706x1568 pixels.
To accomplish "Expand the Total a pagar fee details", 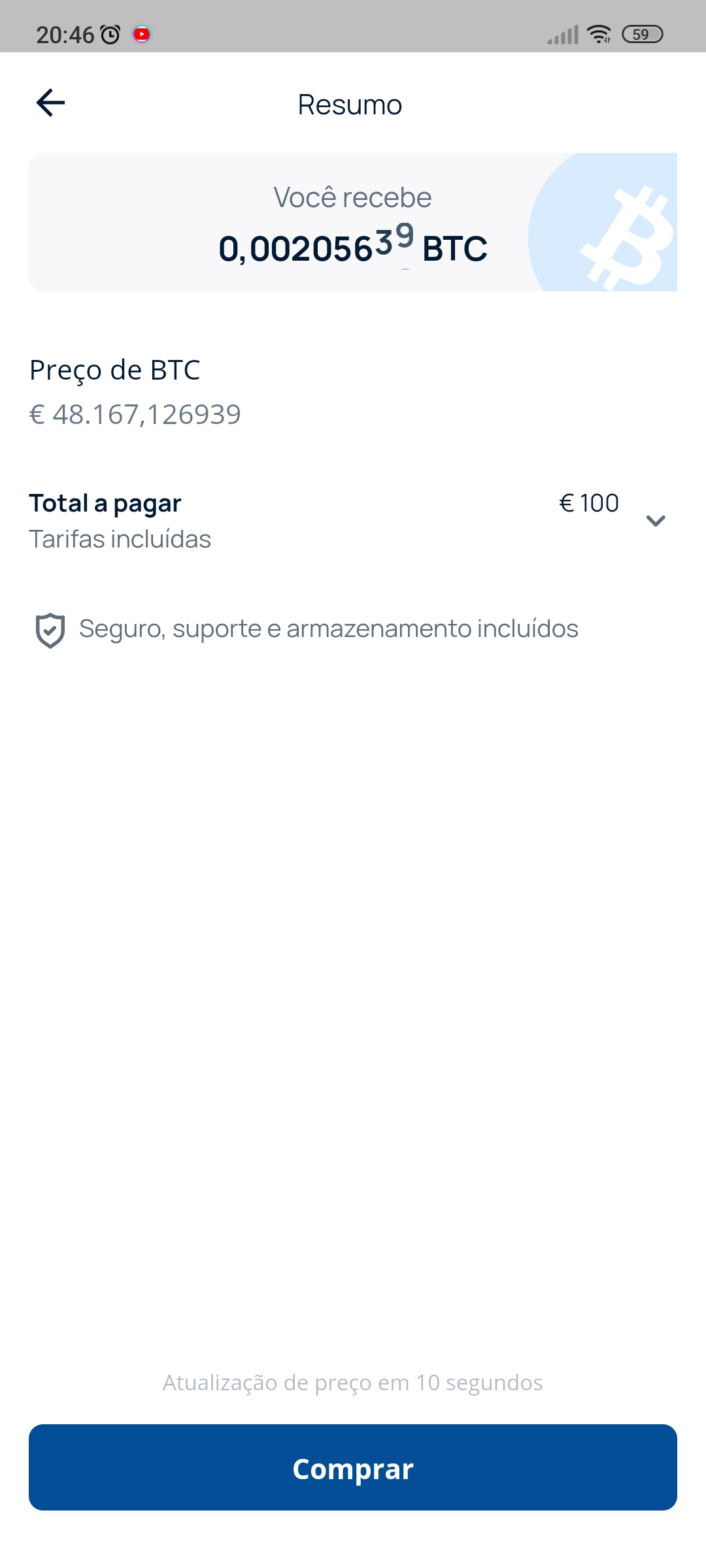I will click(656, 521).
